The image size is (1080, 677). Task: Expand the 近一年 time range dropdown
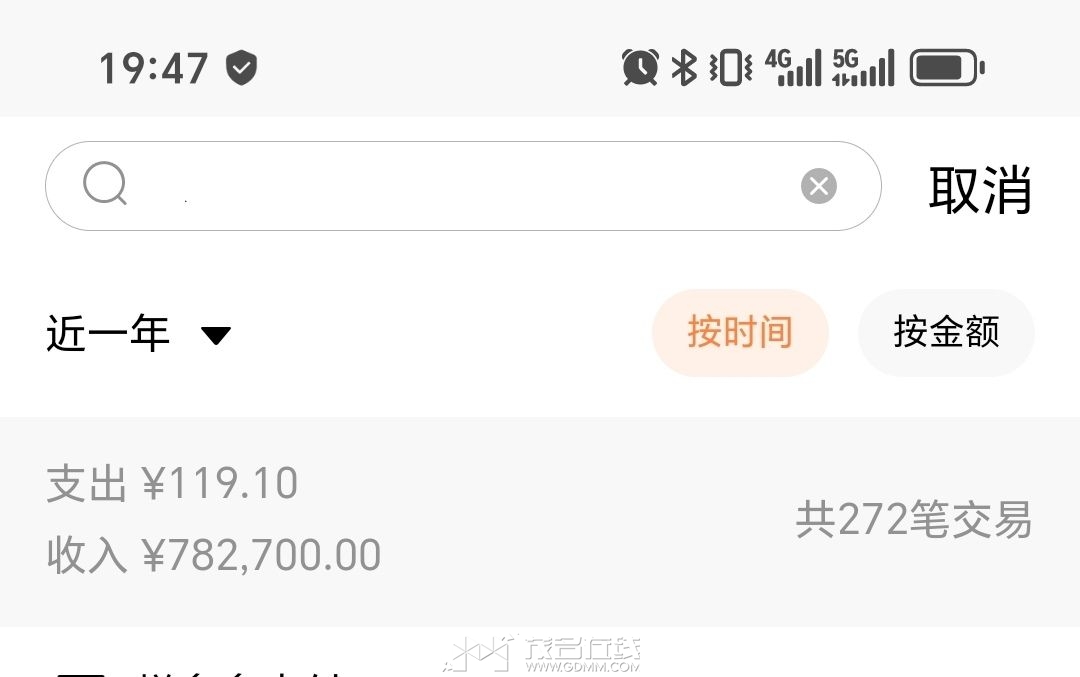[x=138, y=334]
